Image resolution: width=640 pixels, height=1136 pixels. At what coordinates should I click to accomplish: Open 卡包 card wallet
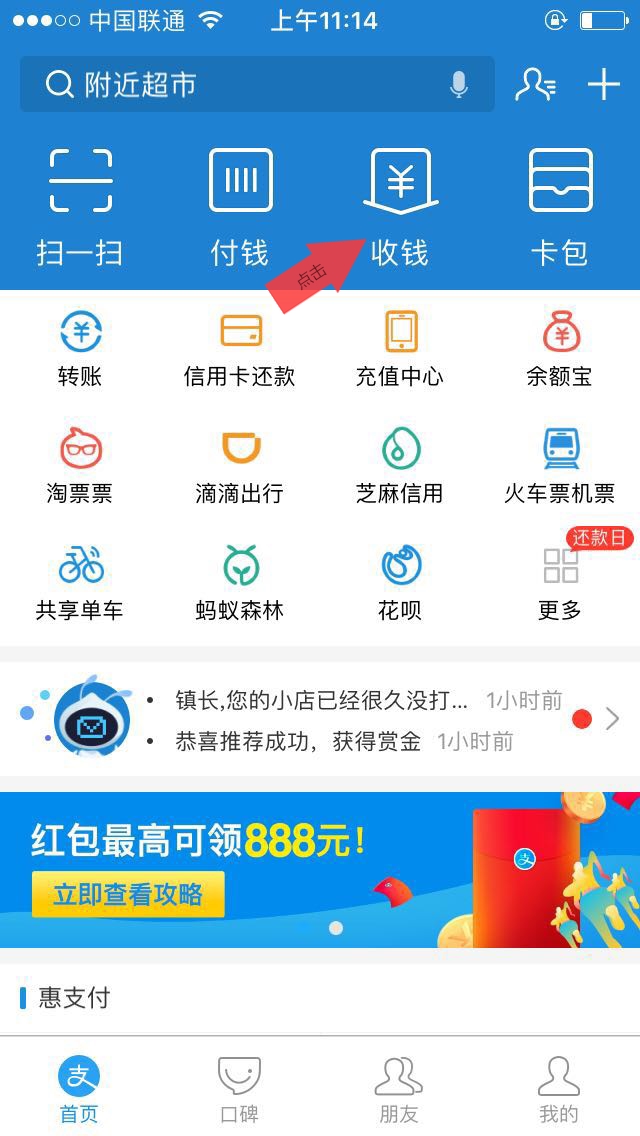(x=560, y=207)
